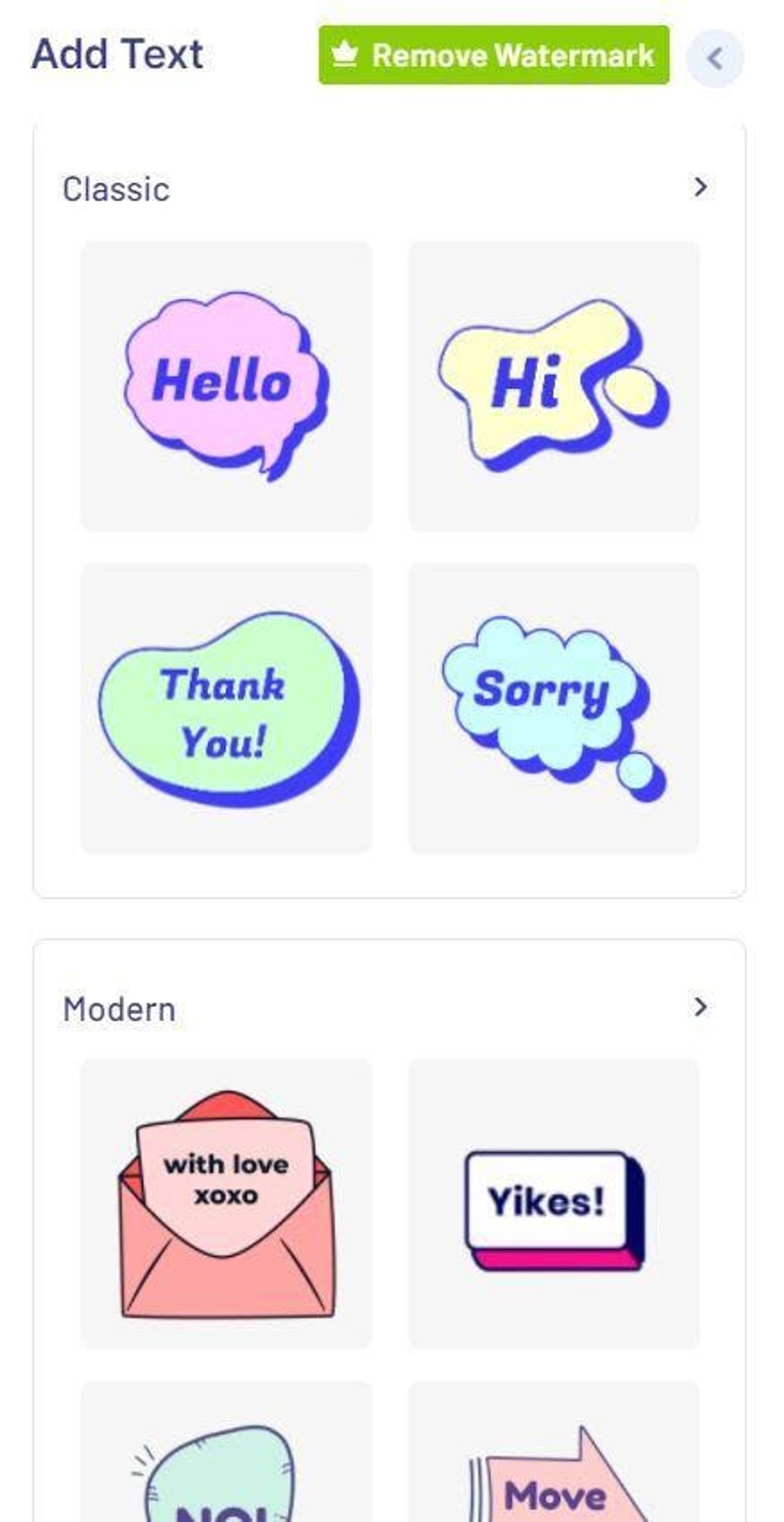The width and height of the screenshot is (784, 1522).
Task: Tap the Remove Watermark button
Action: point(494,55)
